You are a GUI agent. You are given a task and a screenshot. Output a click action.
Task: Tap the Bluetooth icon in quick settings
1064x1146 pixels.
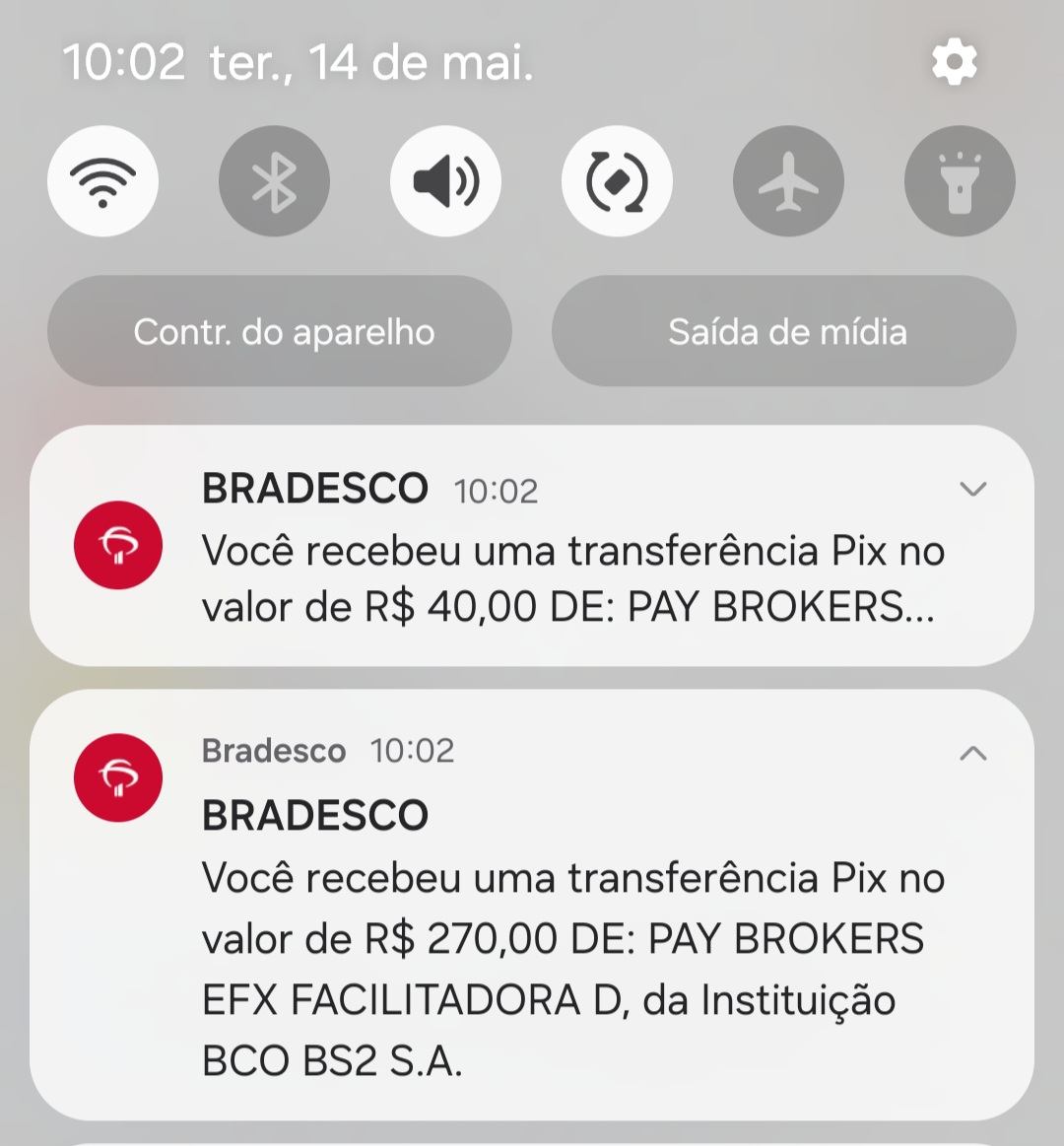coord(274,180)
